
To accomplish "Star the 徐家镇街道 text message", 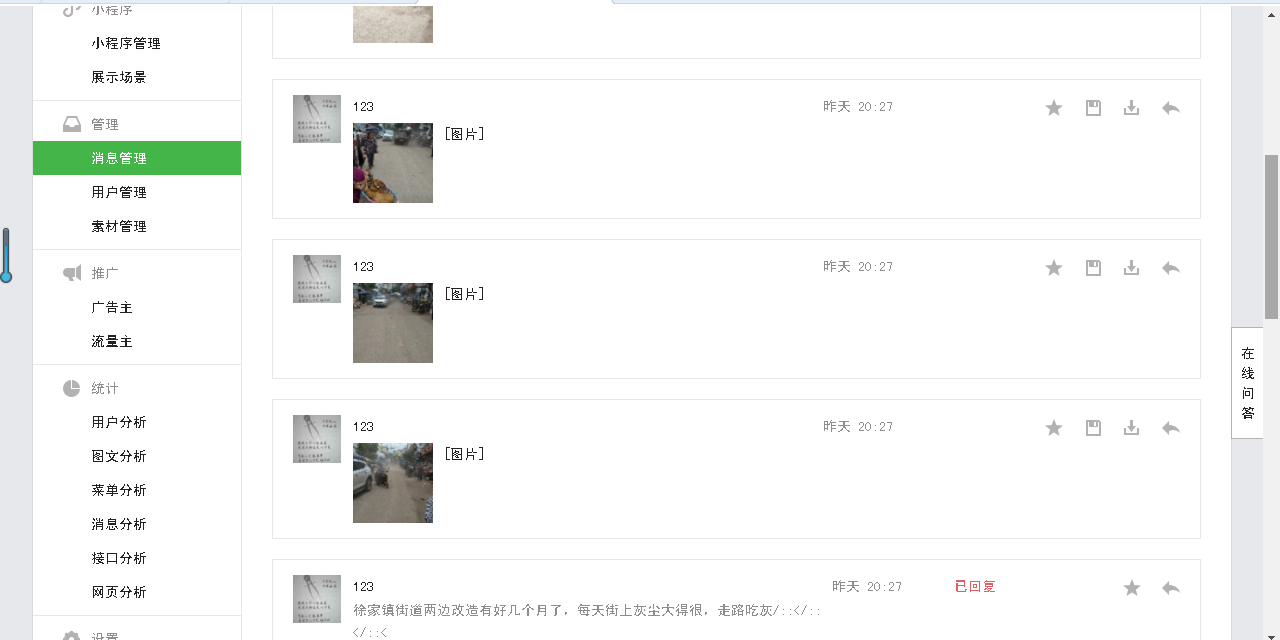I will pos(1132,588).
